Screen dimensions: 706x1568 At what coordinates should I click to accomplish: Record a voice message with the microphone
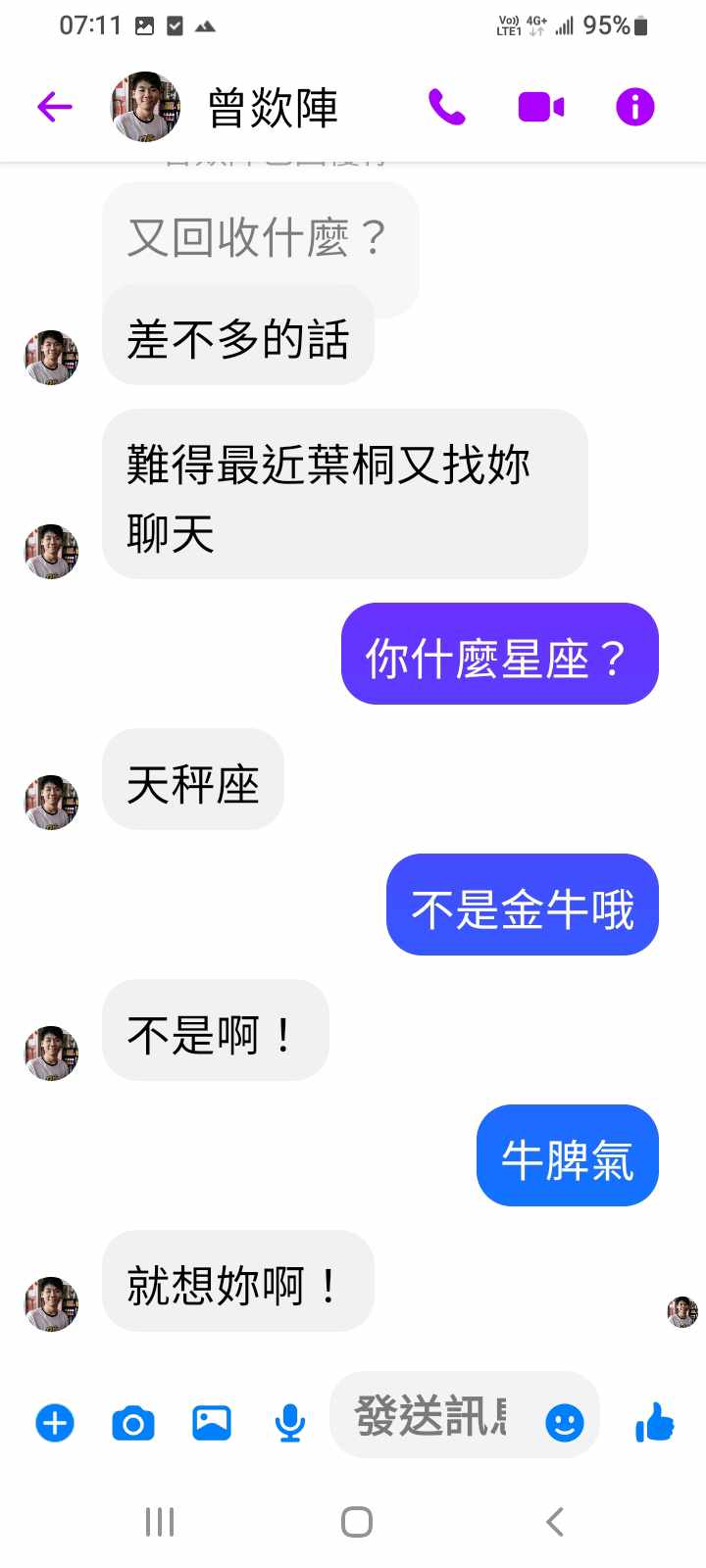pos(289,1422)
